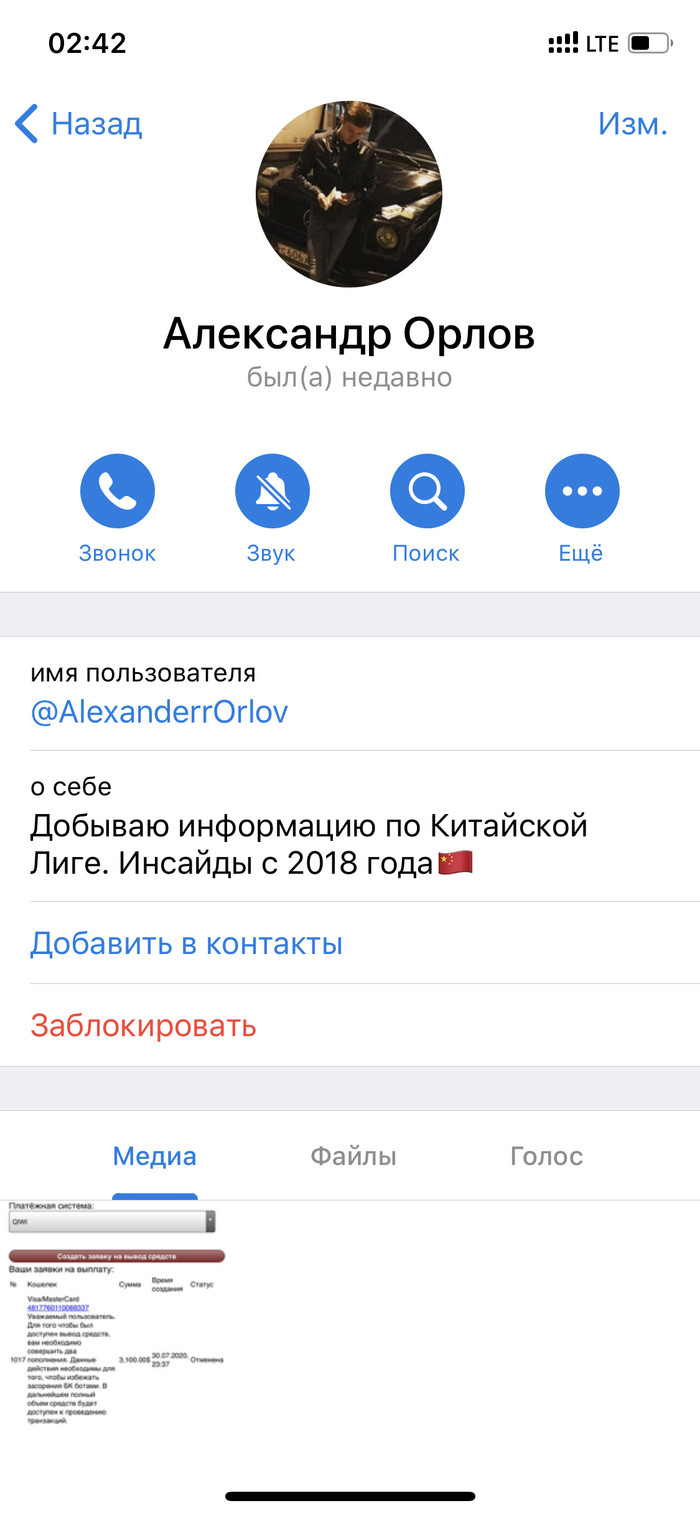Select Добавить в контакты
The height and width of the screenshot is (1516, 700).
186,943
